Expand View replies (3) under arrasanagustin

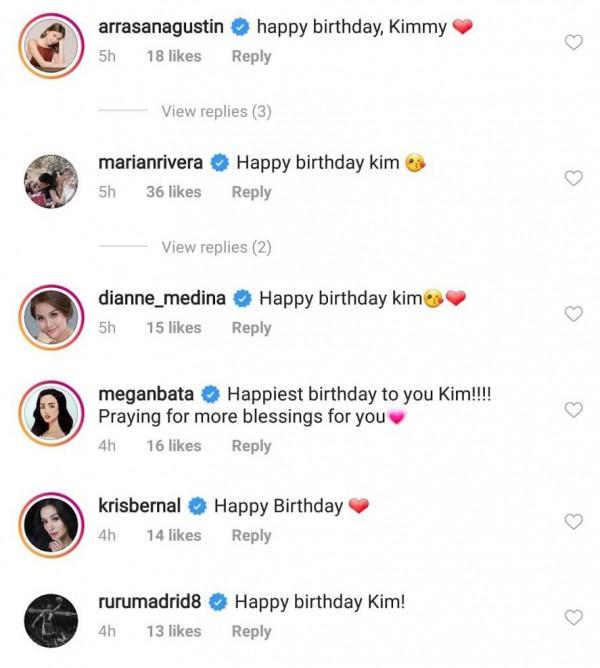(x=216, y=112)
